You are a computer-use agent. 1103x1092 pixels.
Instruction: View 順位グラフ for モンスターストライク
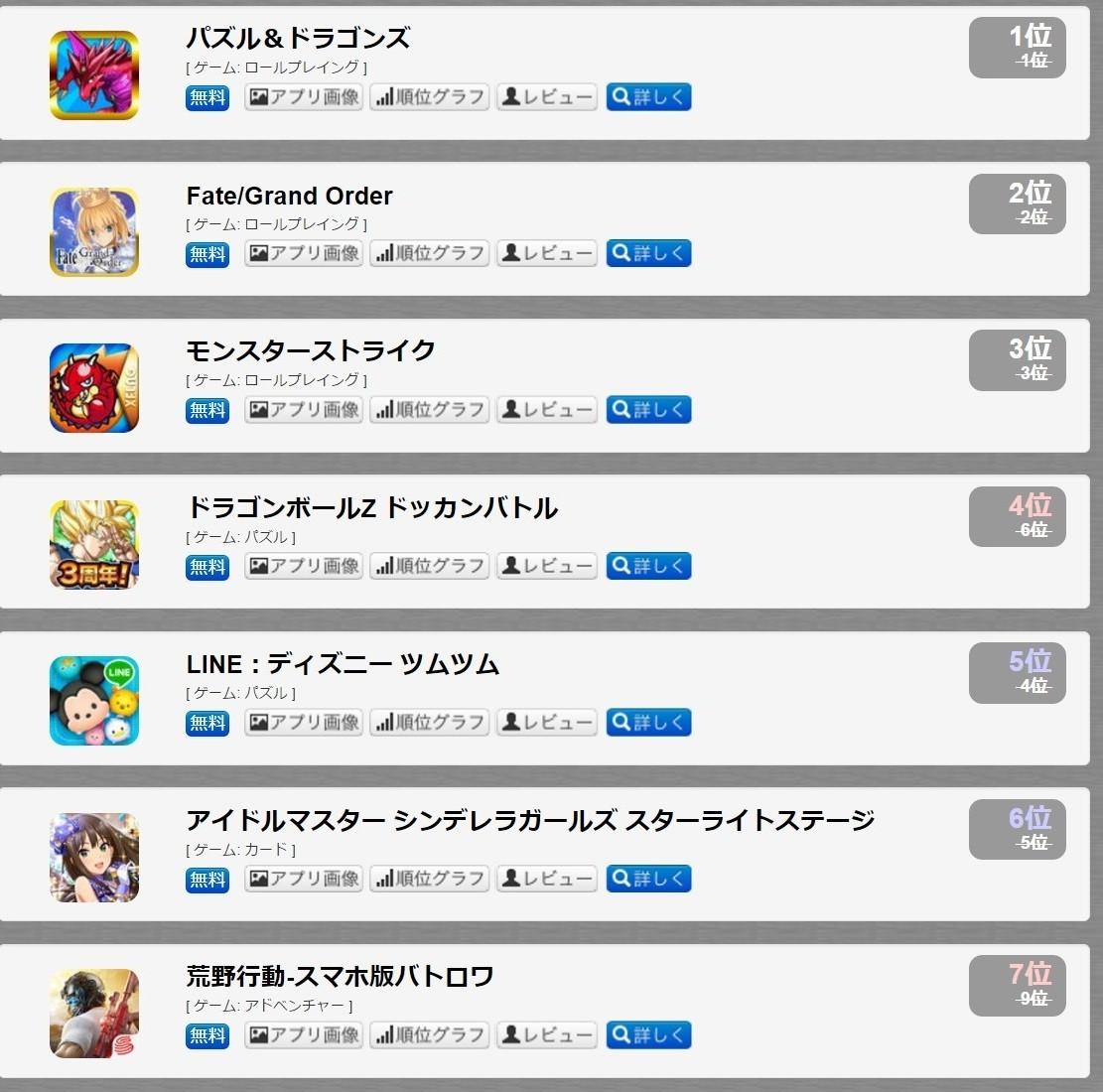point(429,410)
